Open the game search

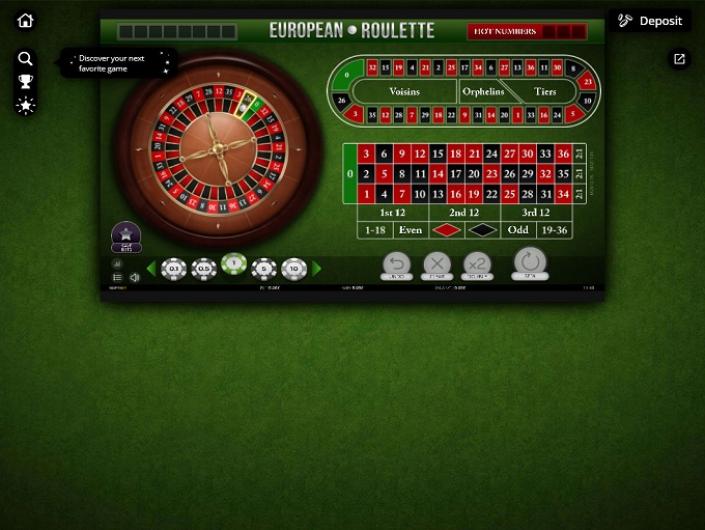pos(25,59)
